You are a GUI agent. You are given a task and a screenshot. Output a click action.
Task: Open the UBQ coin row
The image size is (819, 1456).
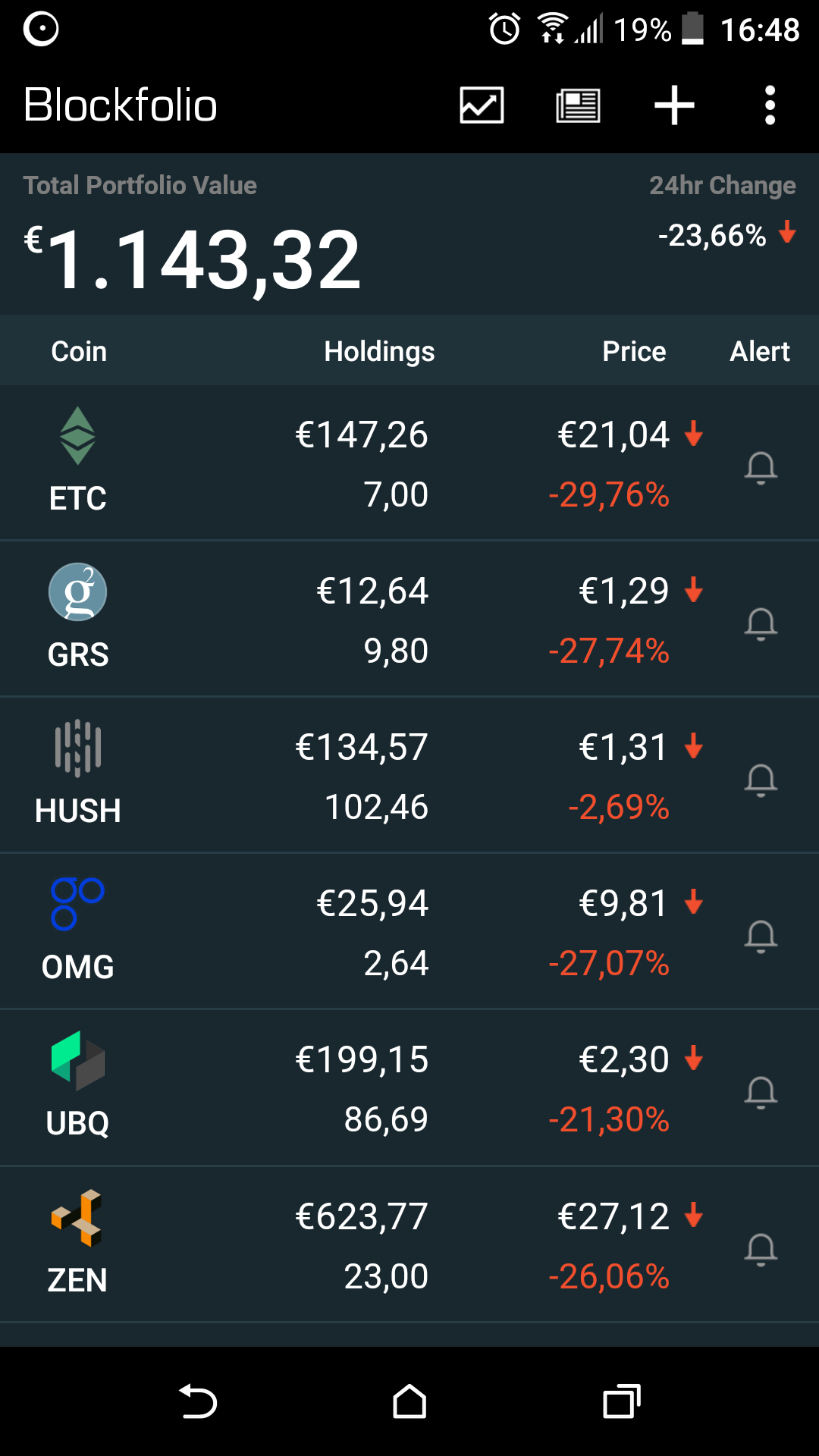(x=409, y=1087)
